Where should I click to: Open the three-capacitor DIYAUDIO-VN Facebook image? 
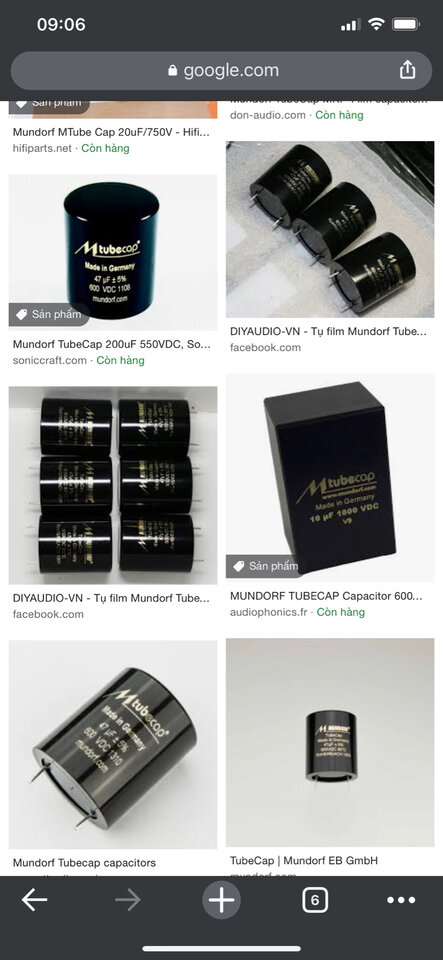tap(330, 229)
